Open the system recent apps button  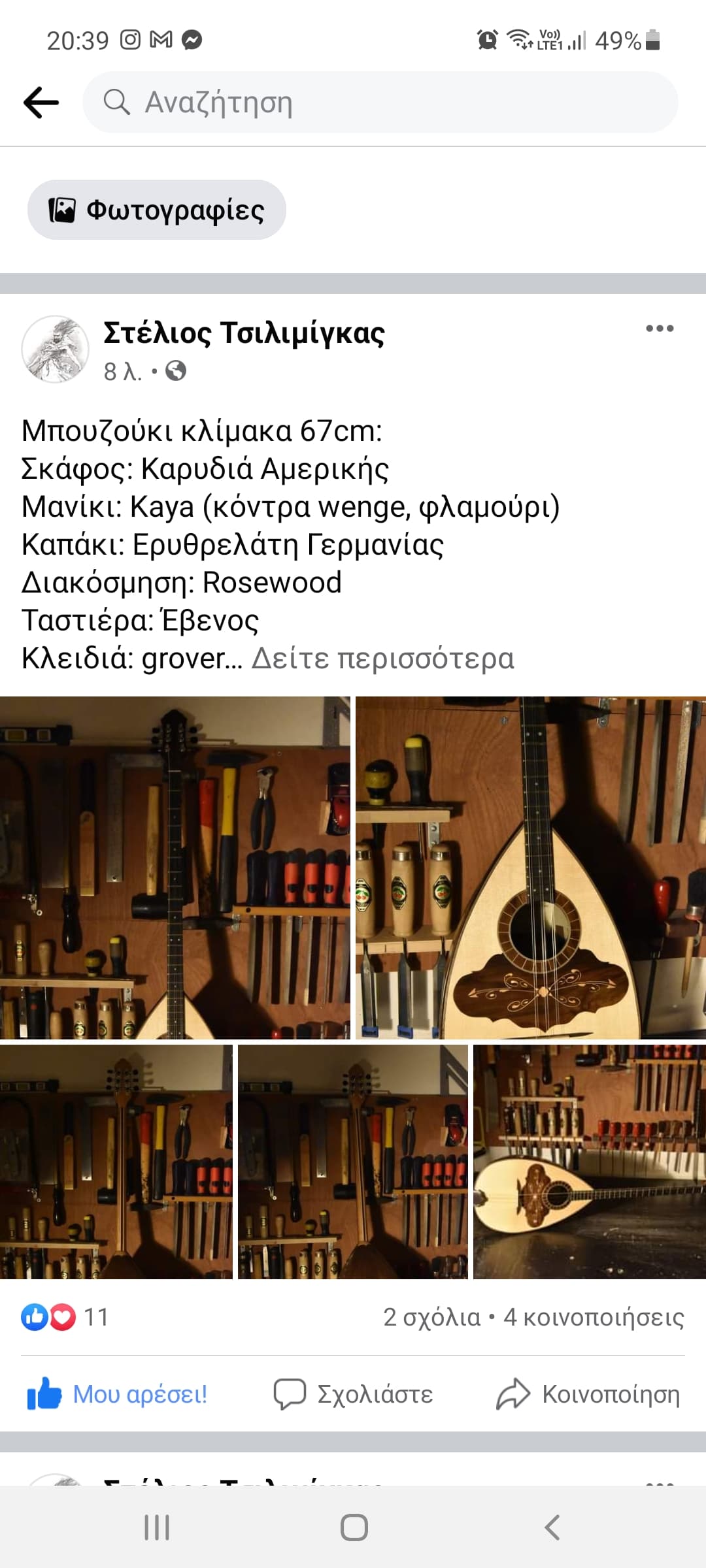point(157,1527)
